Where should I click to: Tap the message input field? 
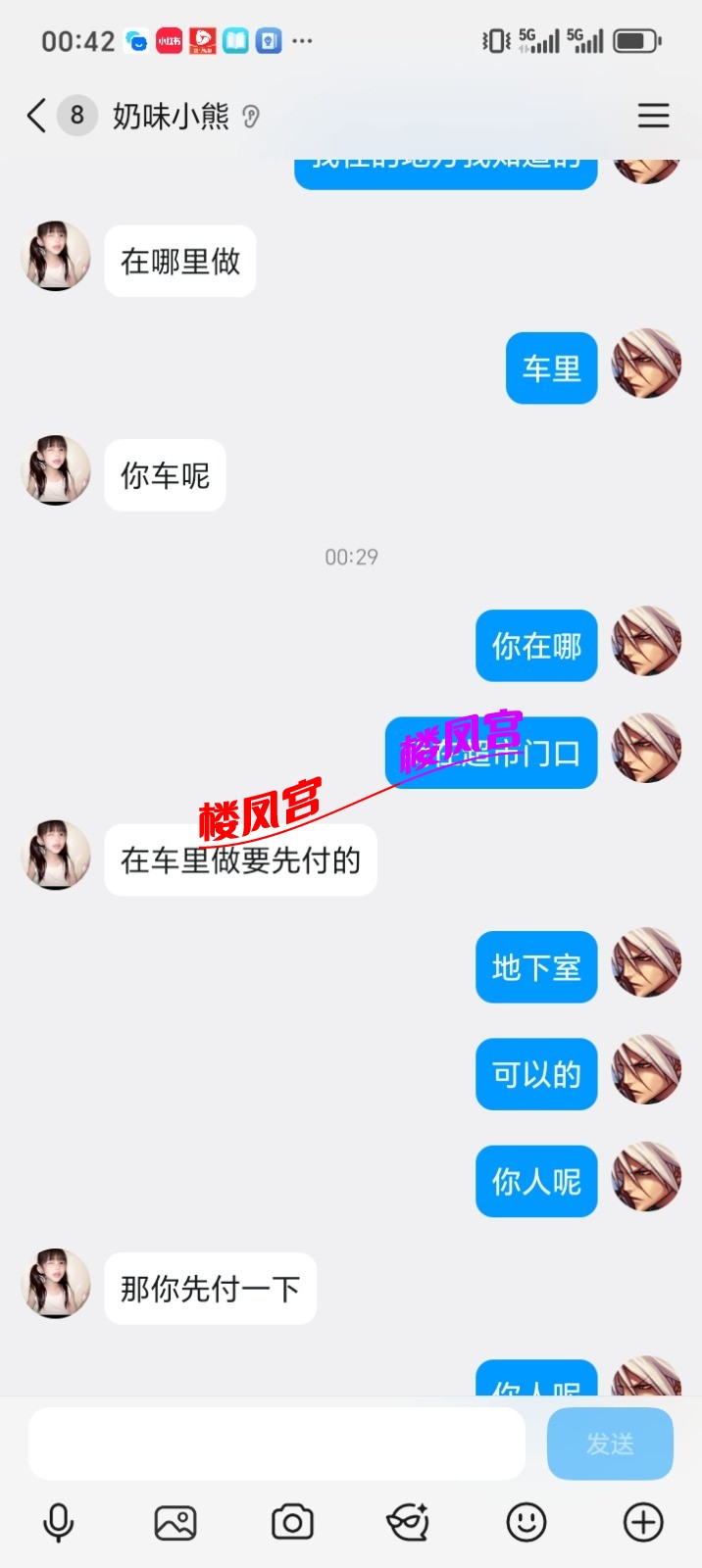point(276,1444)
